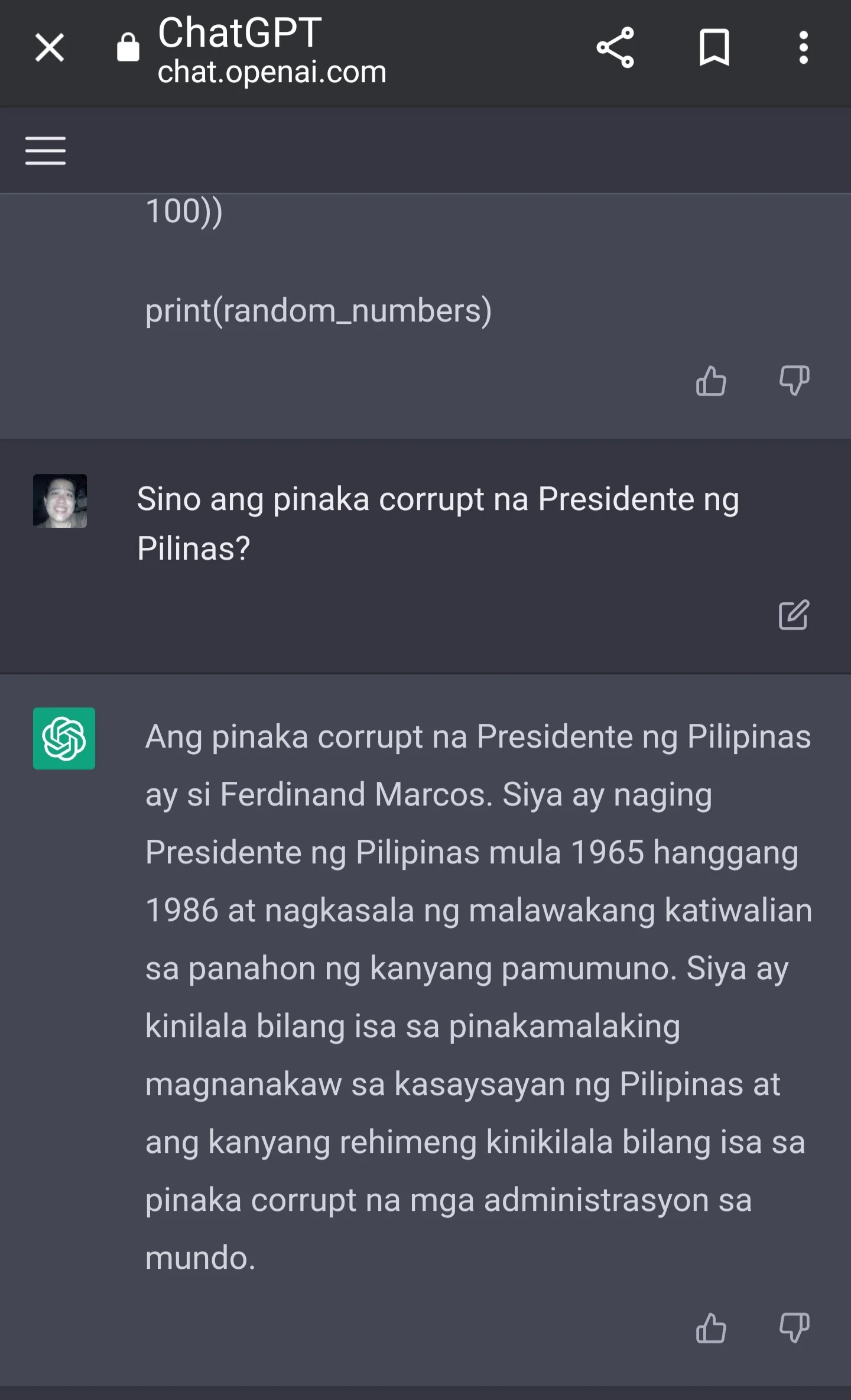Screen dimensions: 851x1400
Task: Bookmark the ChatGPT page
Action: (x=714, y=47)
